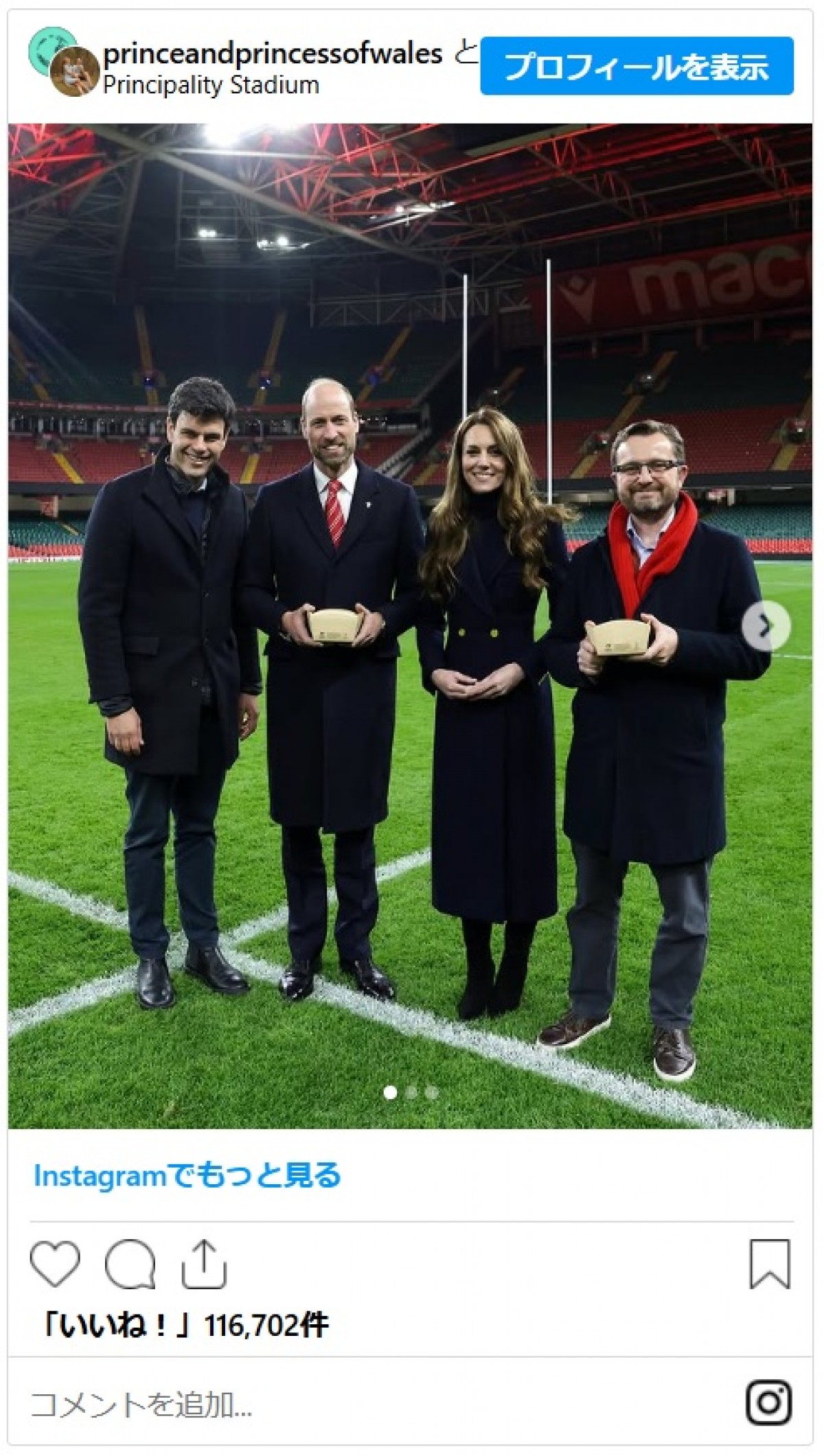Share this post
Image resolution: width=824 pixels, height=1456 pixels.
[204, 1263]
